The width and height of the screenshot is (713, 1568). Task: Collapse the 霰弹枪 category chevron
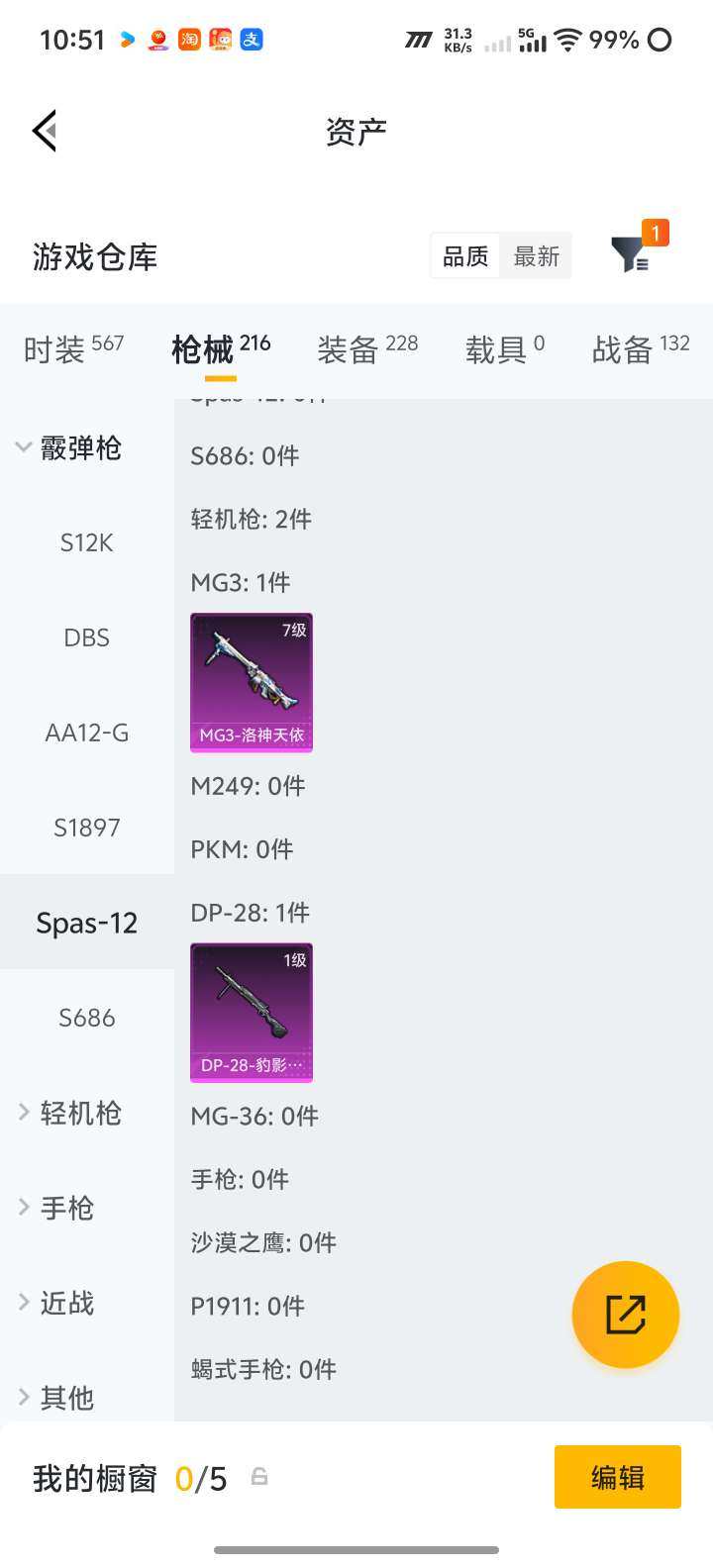pos(22,447)
